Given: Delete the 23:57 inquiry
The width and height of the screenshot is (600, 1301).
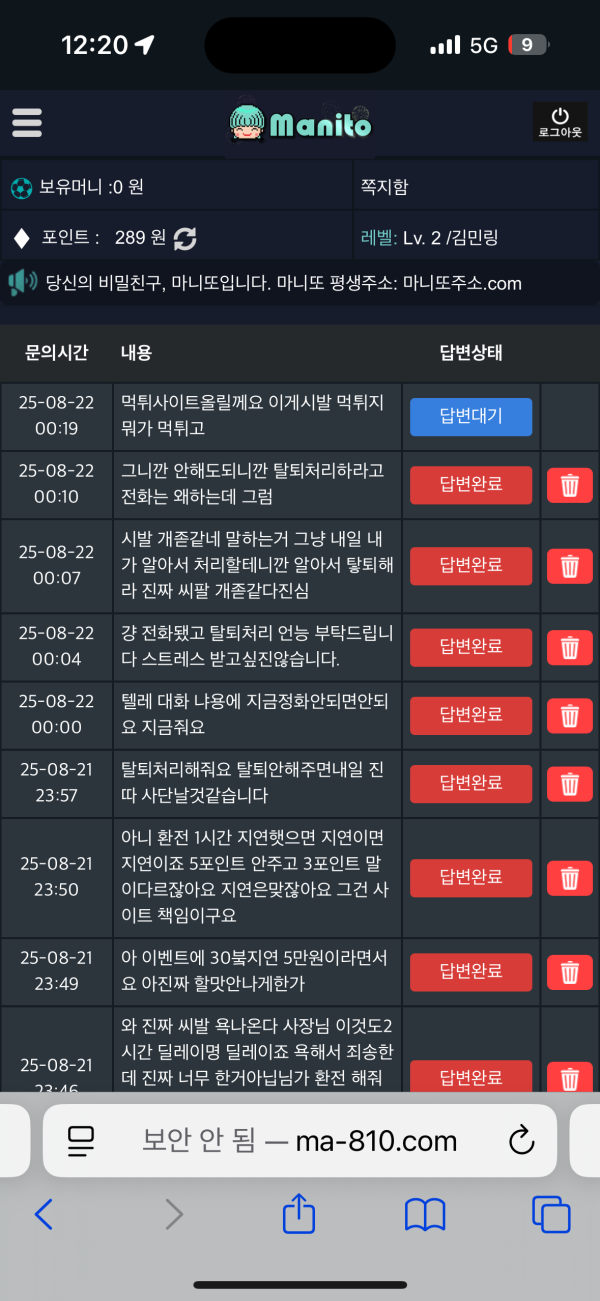Looking at the screenshot, I should (569, 783).
